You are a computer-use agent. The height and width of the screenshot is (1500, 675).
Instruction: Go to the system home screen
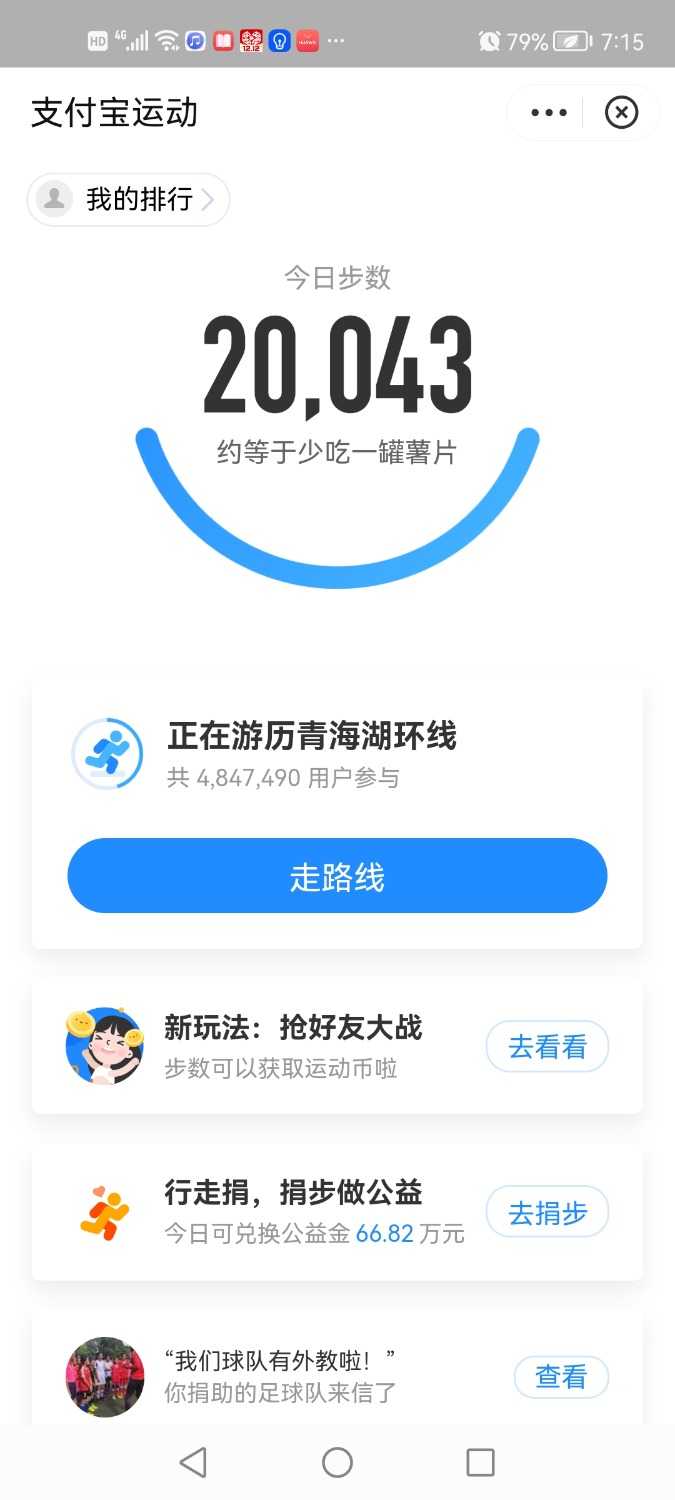pos(337,1462)
